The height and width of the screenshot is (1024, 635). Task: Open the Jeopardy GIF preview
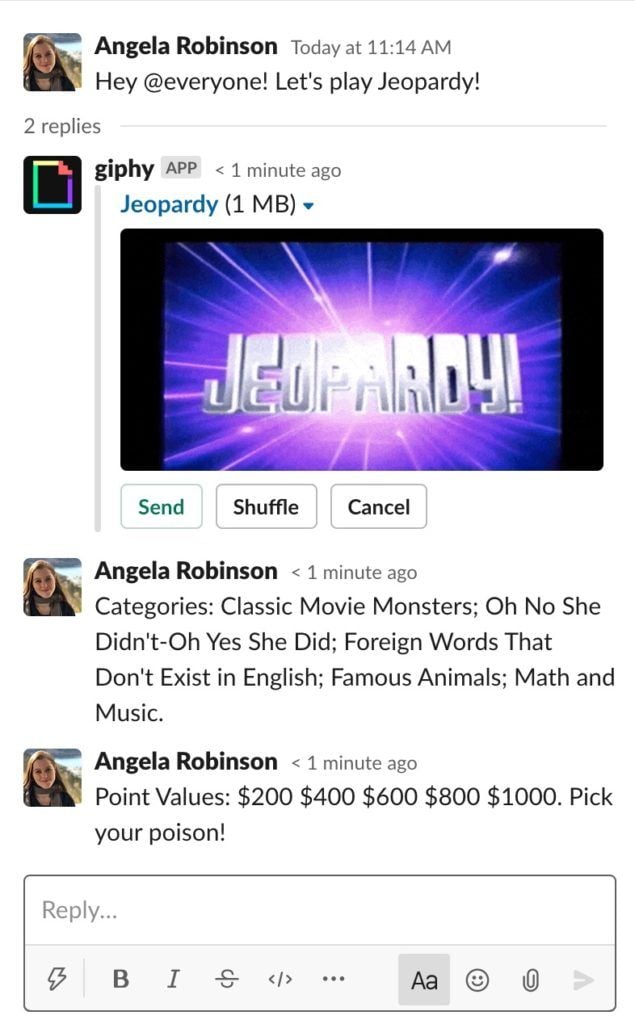[x=361, y=350]
